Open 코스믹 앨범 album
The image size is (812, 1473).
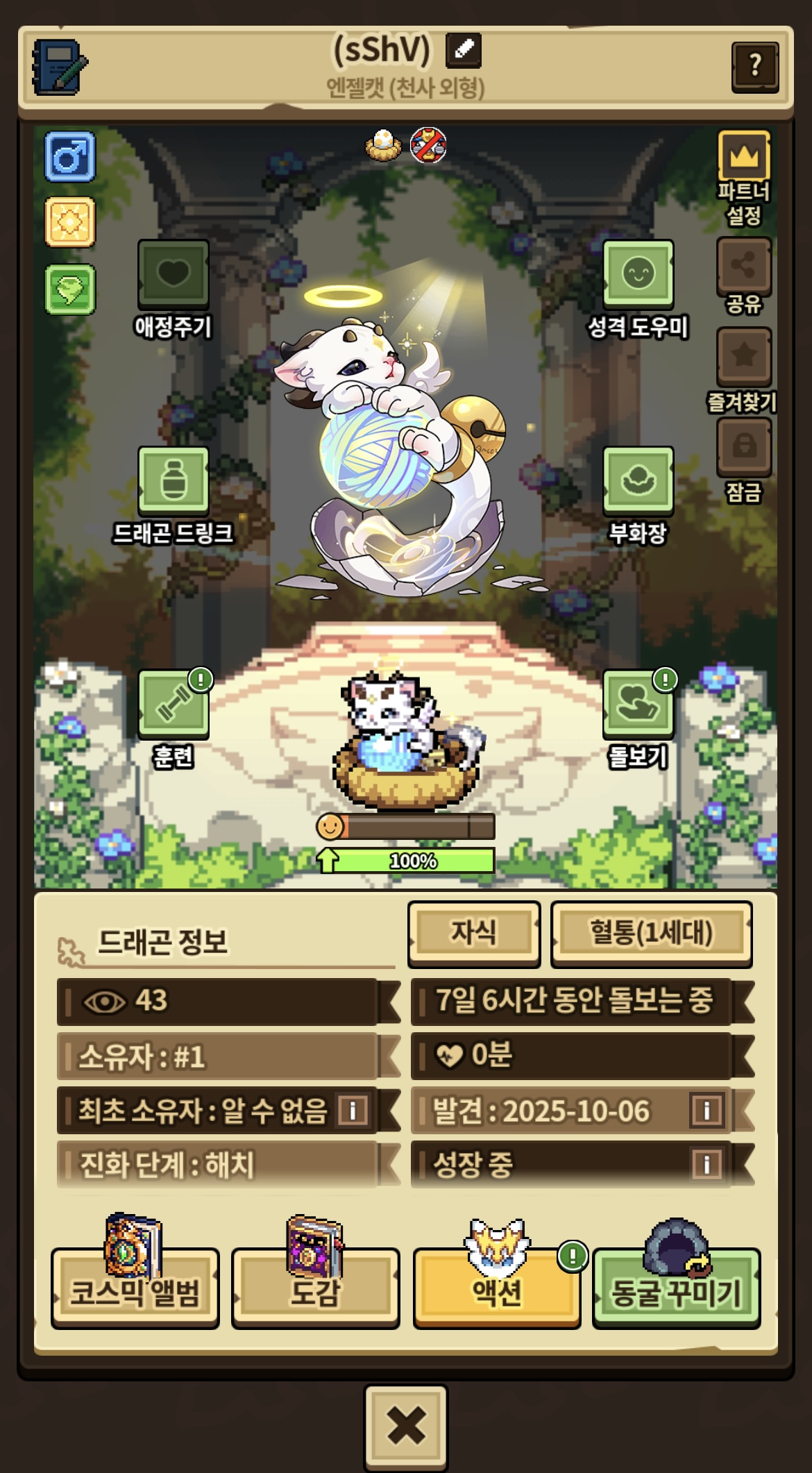point(135,1289)
